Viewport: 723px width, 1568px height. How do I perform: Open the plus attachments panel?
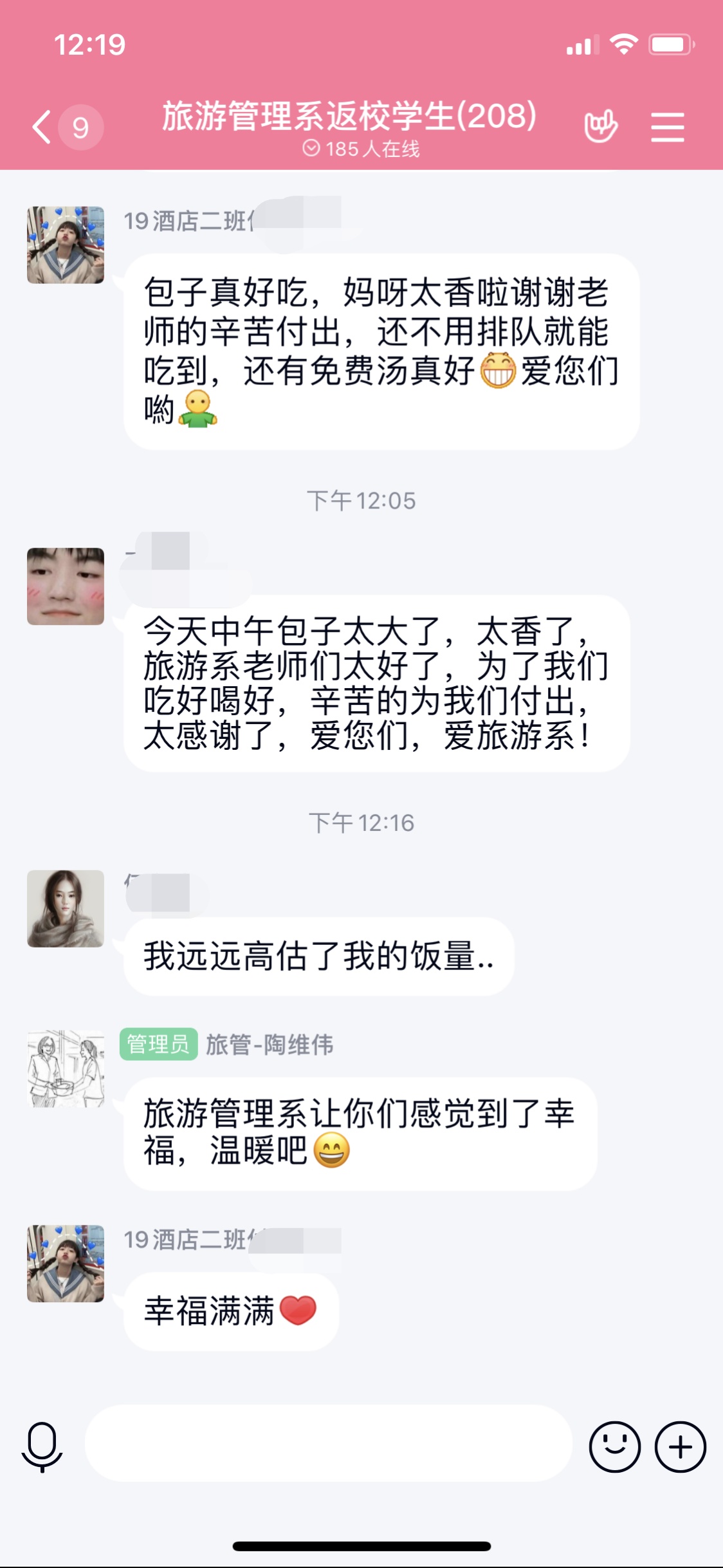point(680,1447)
